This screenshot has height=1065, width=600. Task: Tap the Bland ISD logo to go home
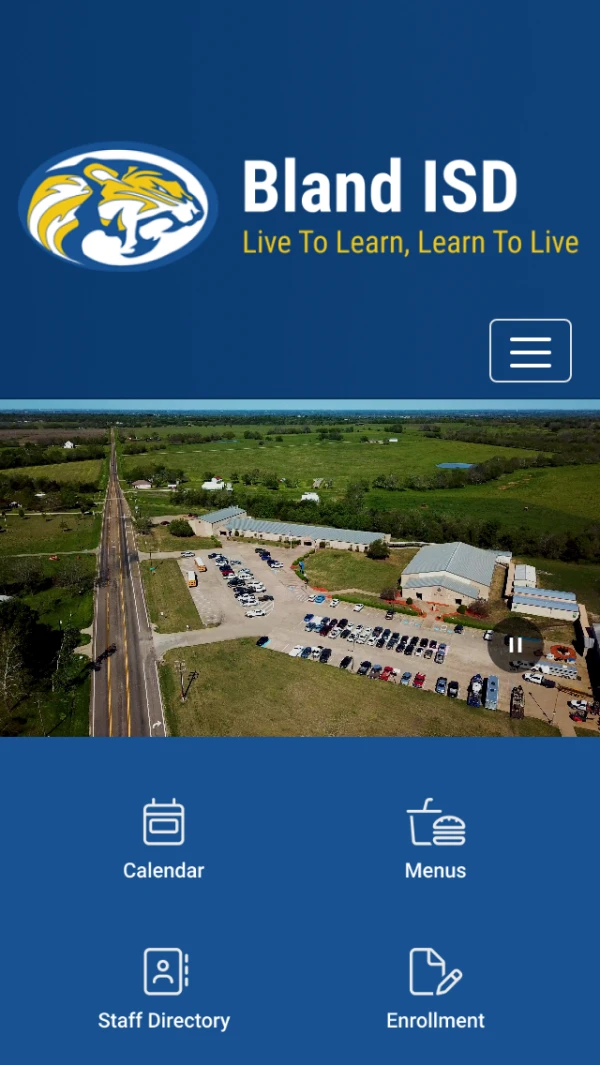pyautogui.click(x=118, y=206)
